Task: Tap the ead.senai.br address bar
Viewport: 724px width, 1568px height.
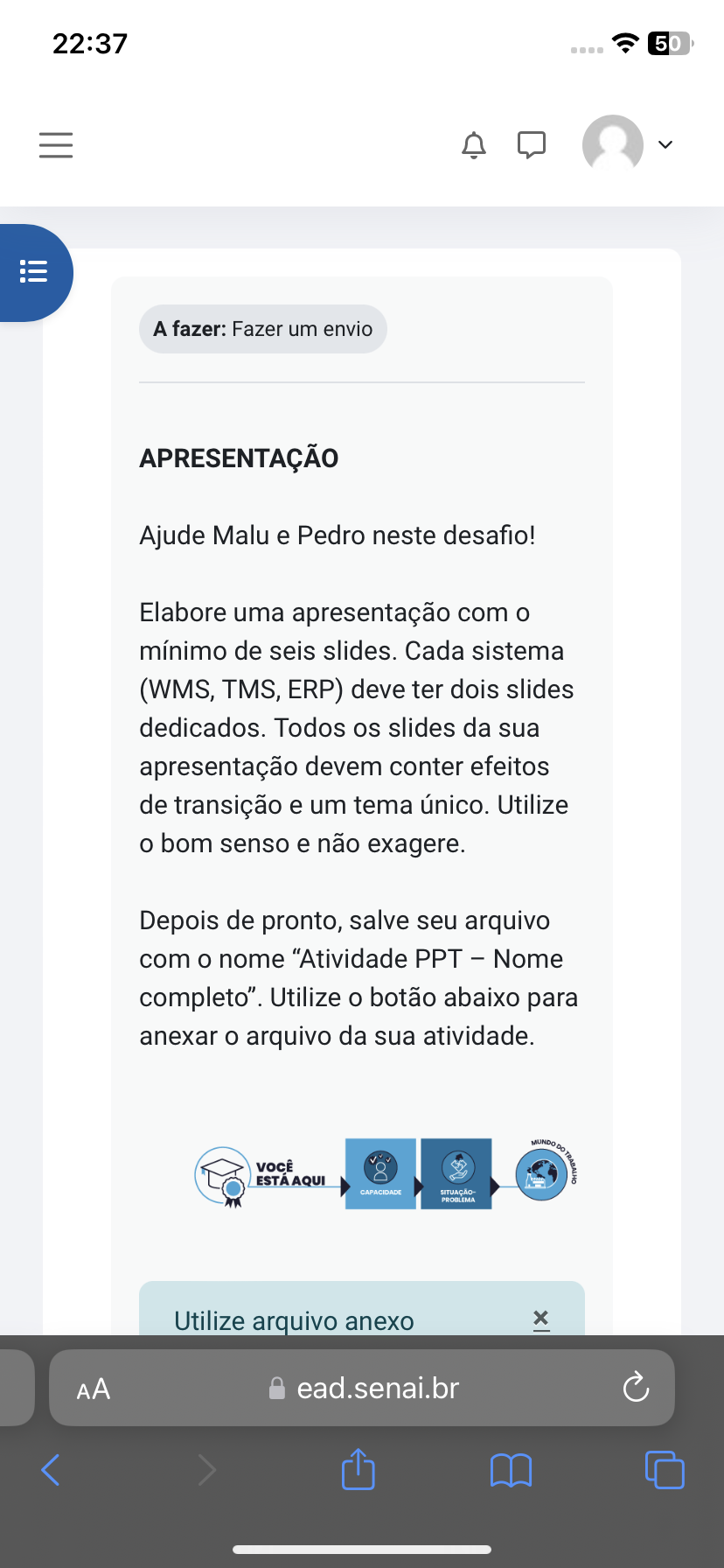Action: pos(365,1389)
